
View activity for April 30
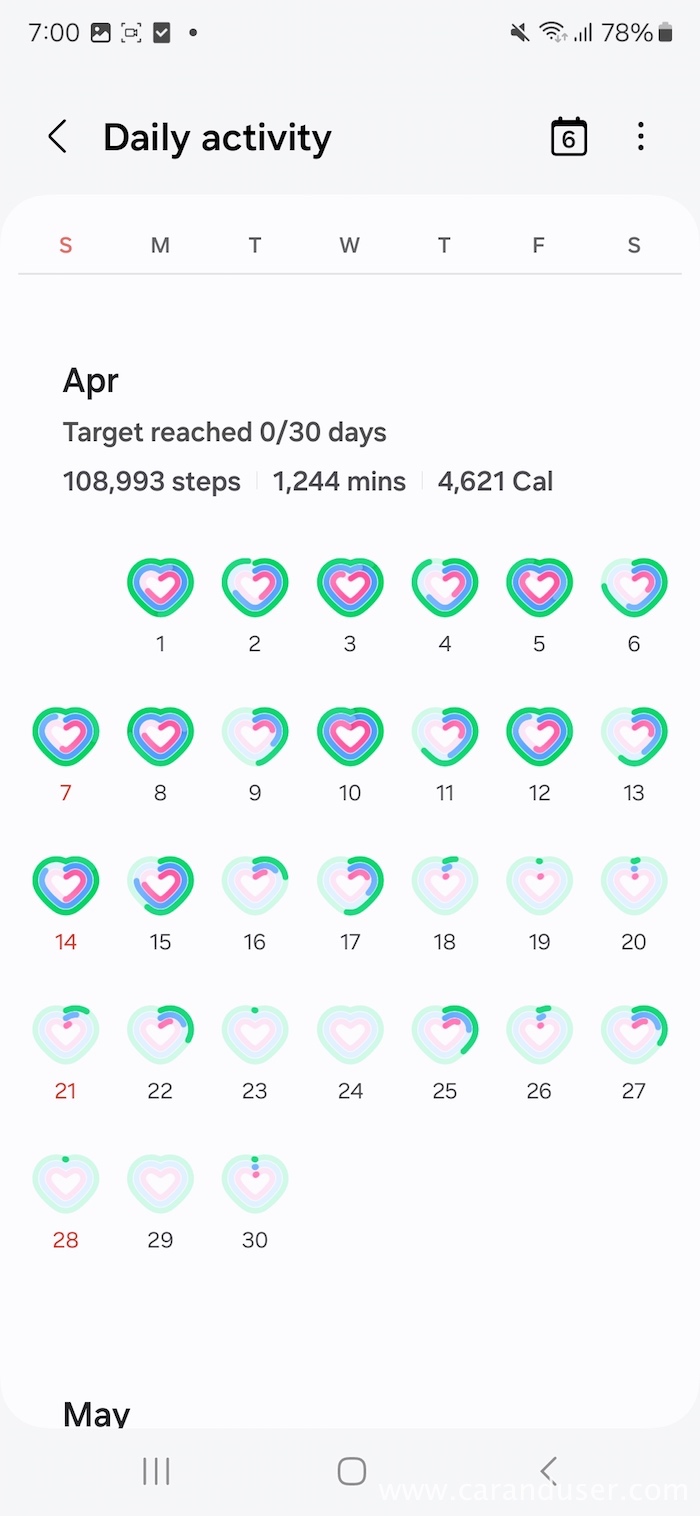(255, 1184)
